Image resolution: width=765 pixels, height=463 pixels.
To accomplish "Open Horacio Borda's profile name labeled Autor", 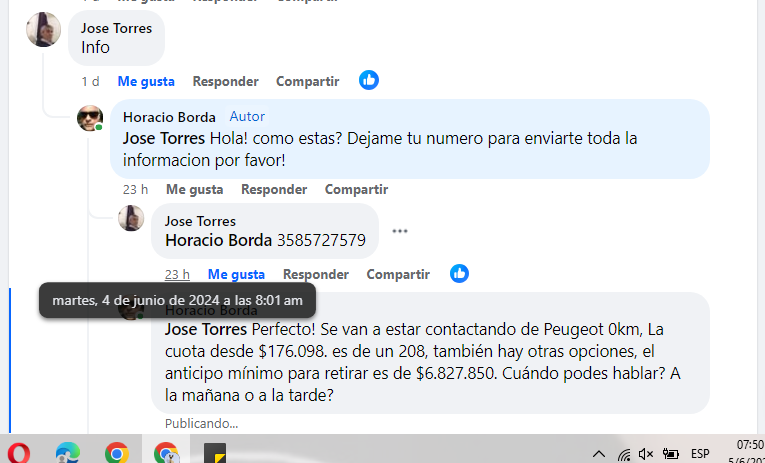I will [168, 117].
